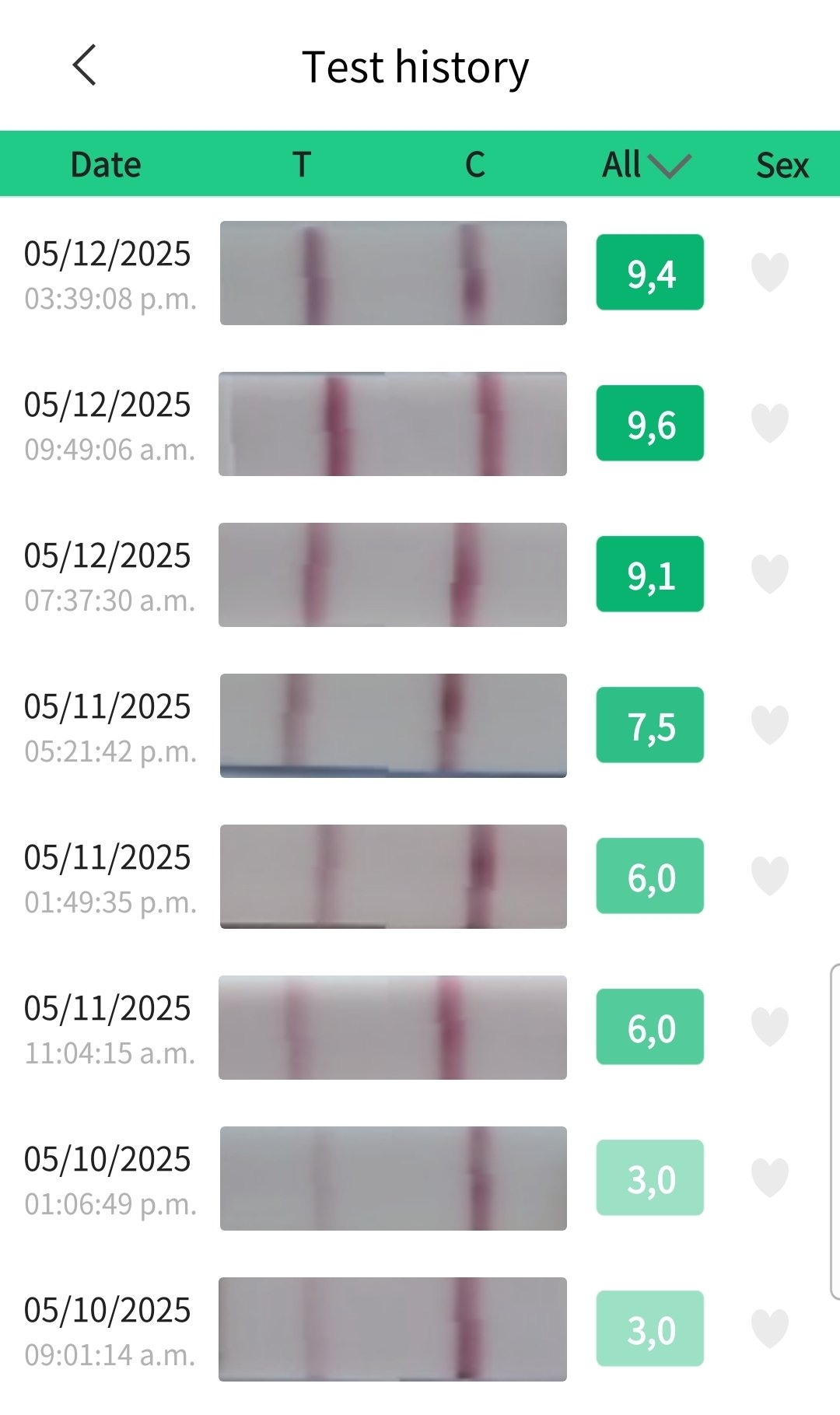Mark the heart on the 09:01:14 a.m. test
The image size is (840, 1415).
pos(770,1329)
